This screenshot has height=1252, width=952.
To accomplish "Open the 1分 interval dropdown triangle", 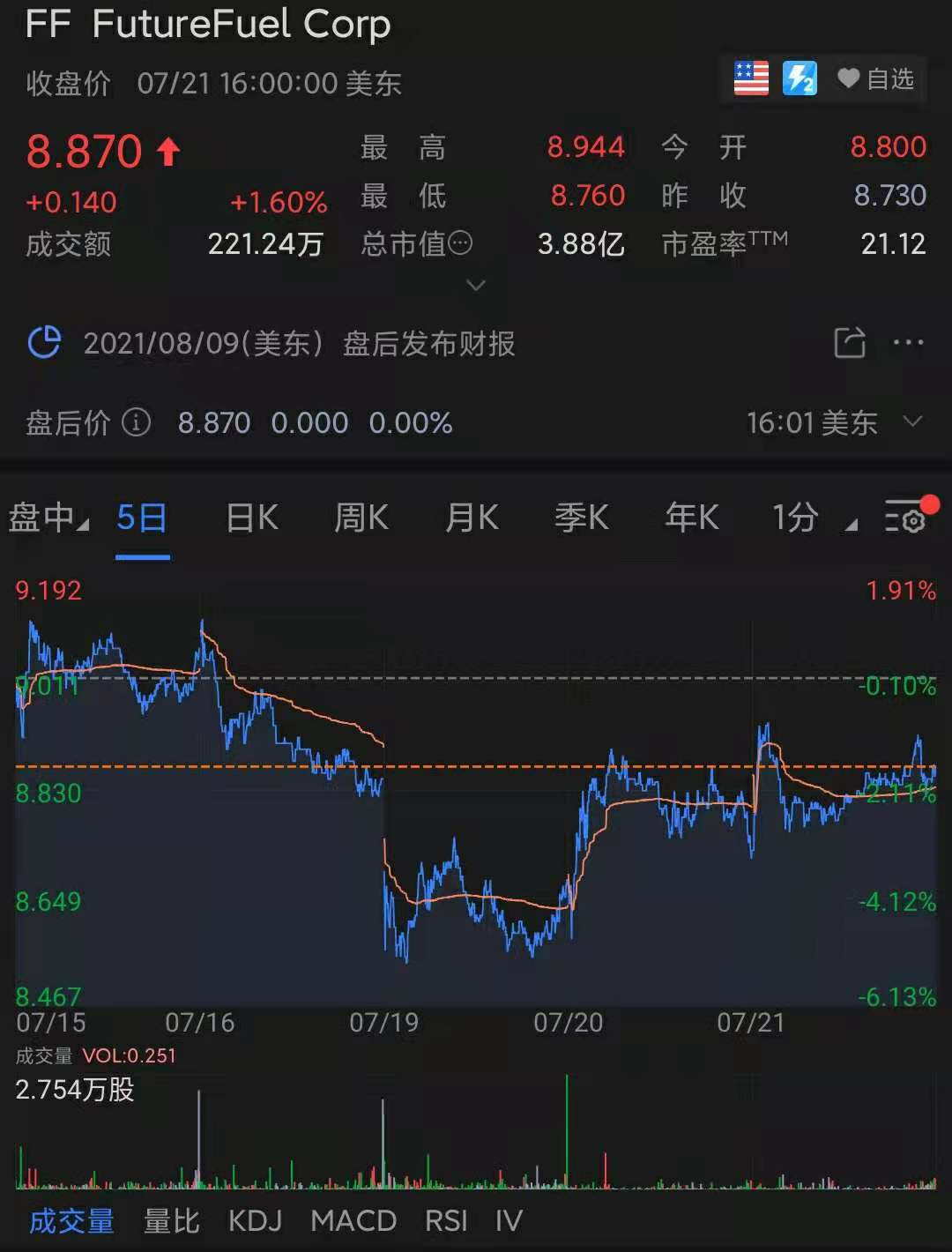I will (851, 525).
